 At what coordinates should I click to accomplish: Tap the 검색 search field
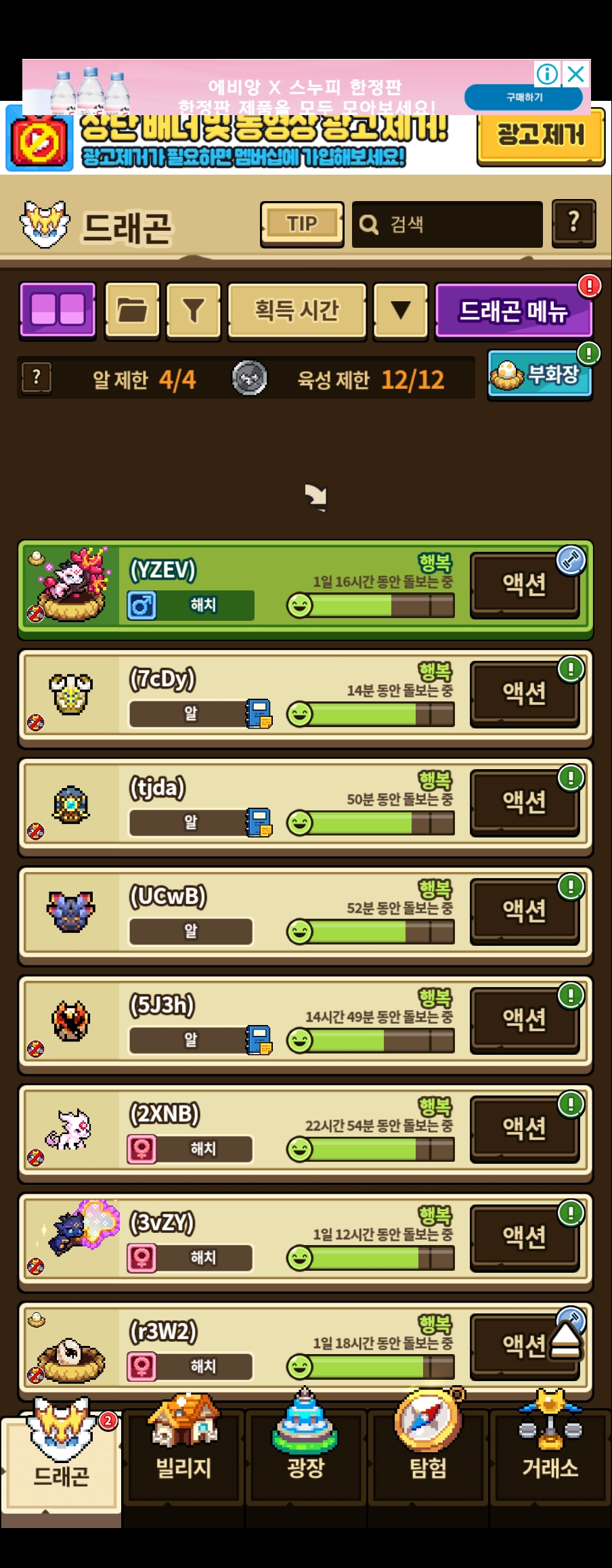pyautogui.click(x=447, y=224)
